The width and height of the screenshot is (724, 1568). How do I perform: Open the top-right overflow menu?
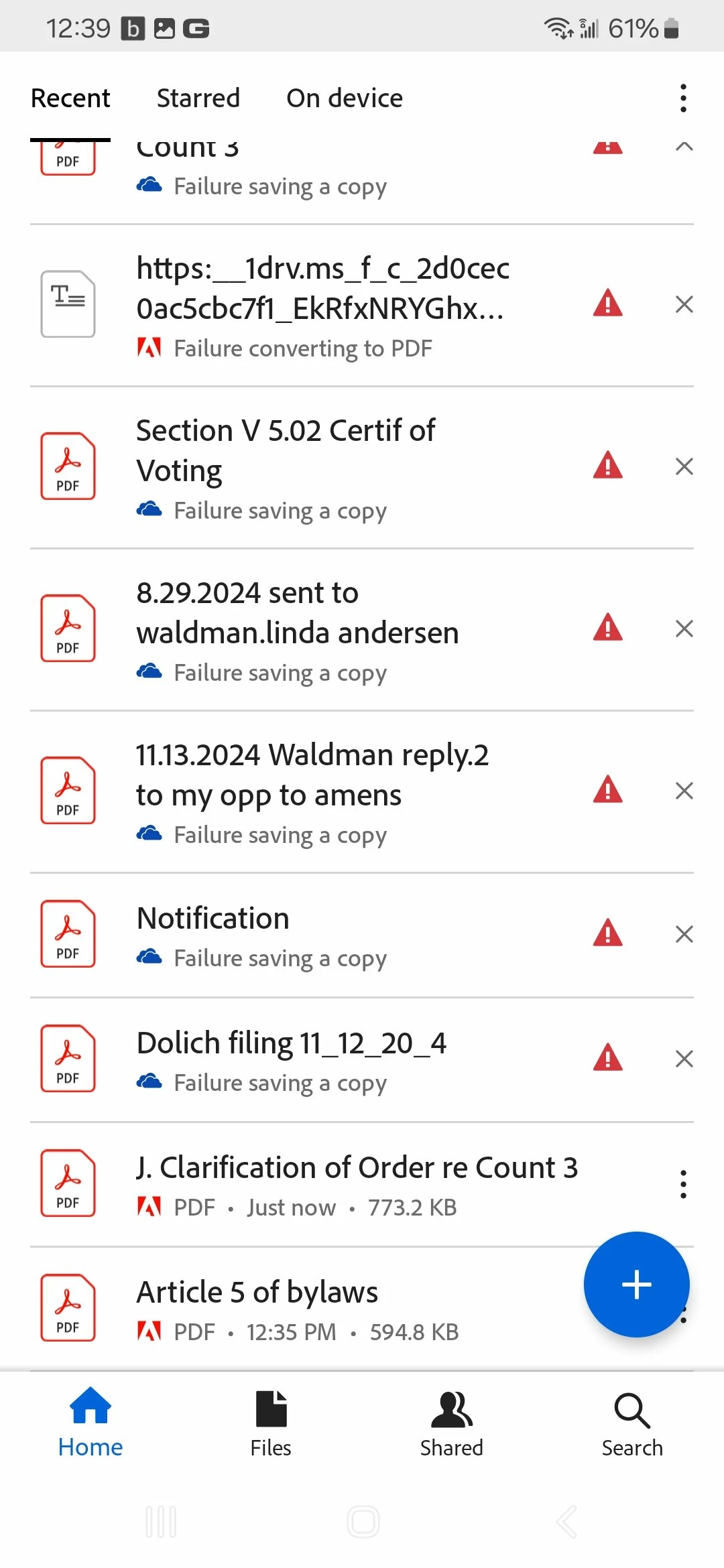(683, 98)
